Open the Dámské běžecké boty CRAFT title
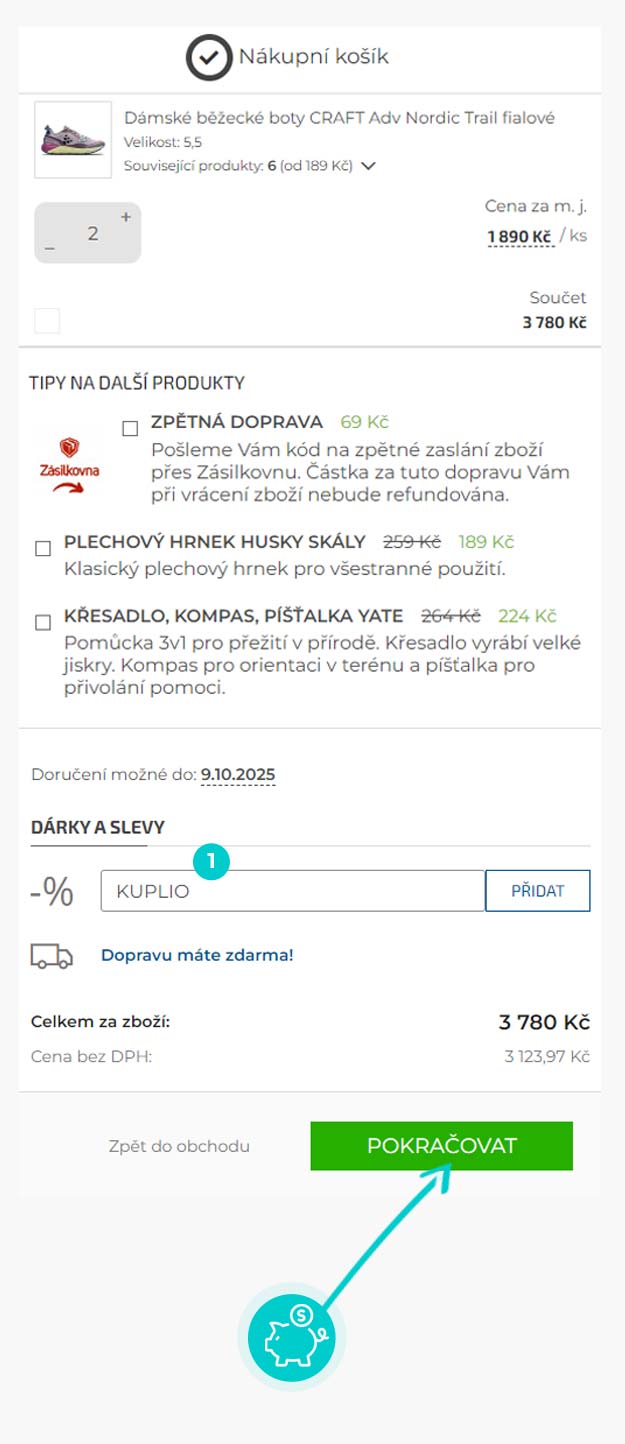The width and height of the screenshot is (625, 1444). click(339, 118)
